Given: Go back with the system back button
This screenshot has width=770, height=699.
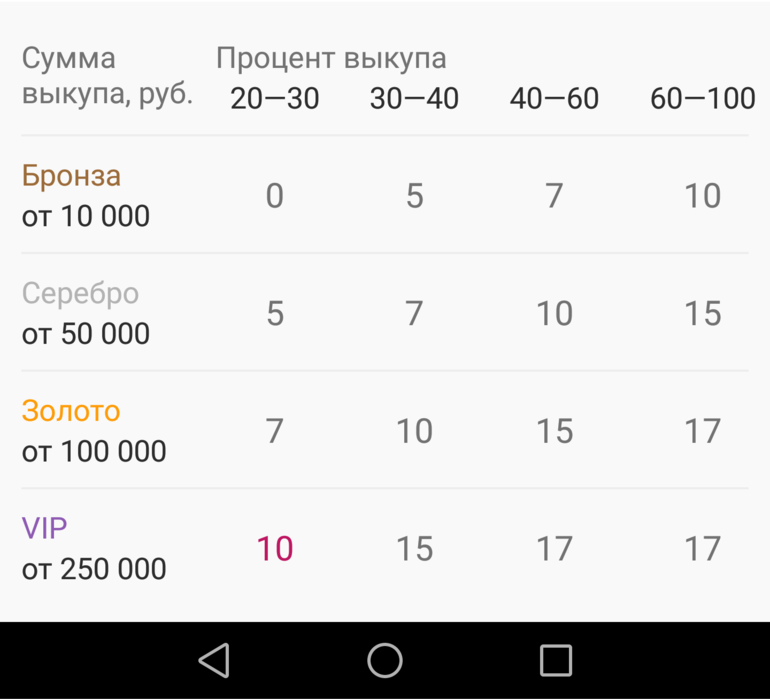Looking at the screenshot, I should pos(214,660).
